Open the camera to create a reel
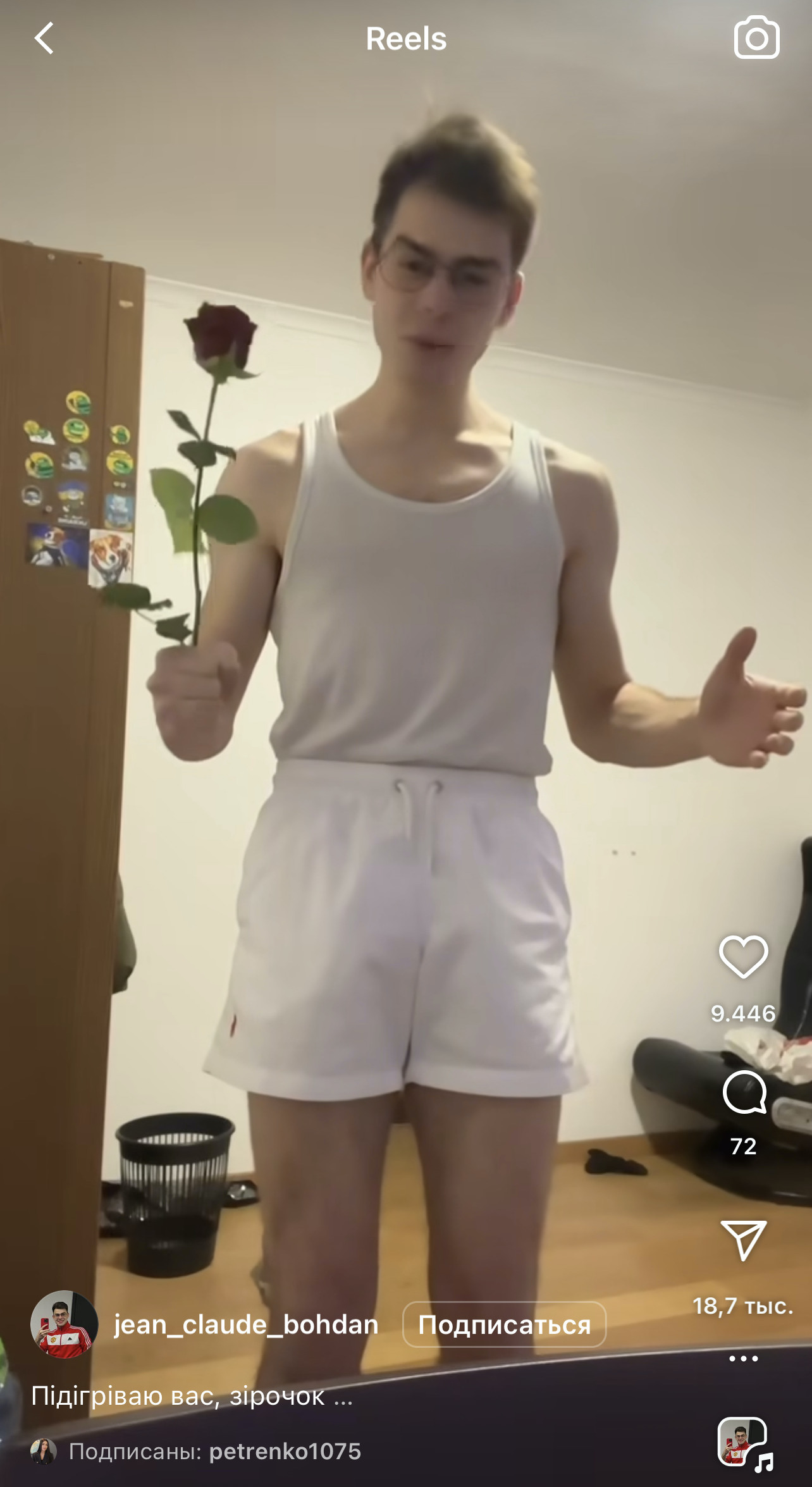The width and height of the screenshot is (812, 1487). click(756, 38)
